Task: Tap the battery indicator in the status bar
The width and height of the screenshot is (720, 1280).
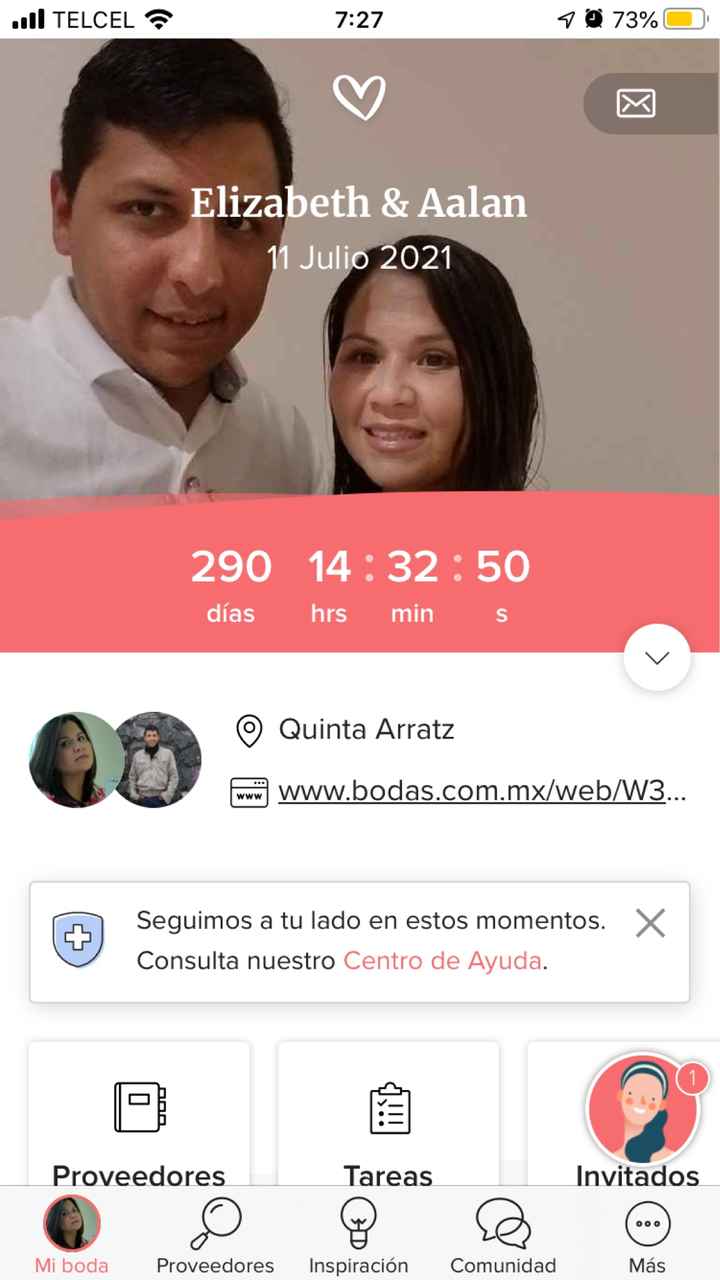Action: tap(681, 17)
